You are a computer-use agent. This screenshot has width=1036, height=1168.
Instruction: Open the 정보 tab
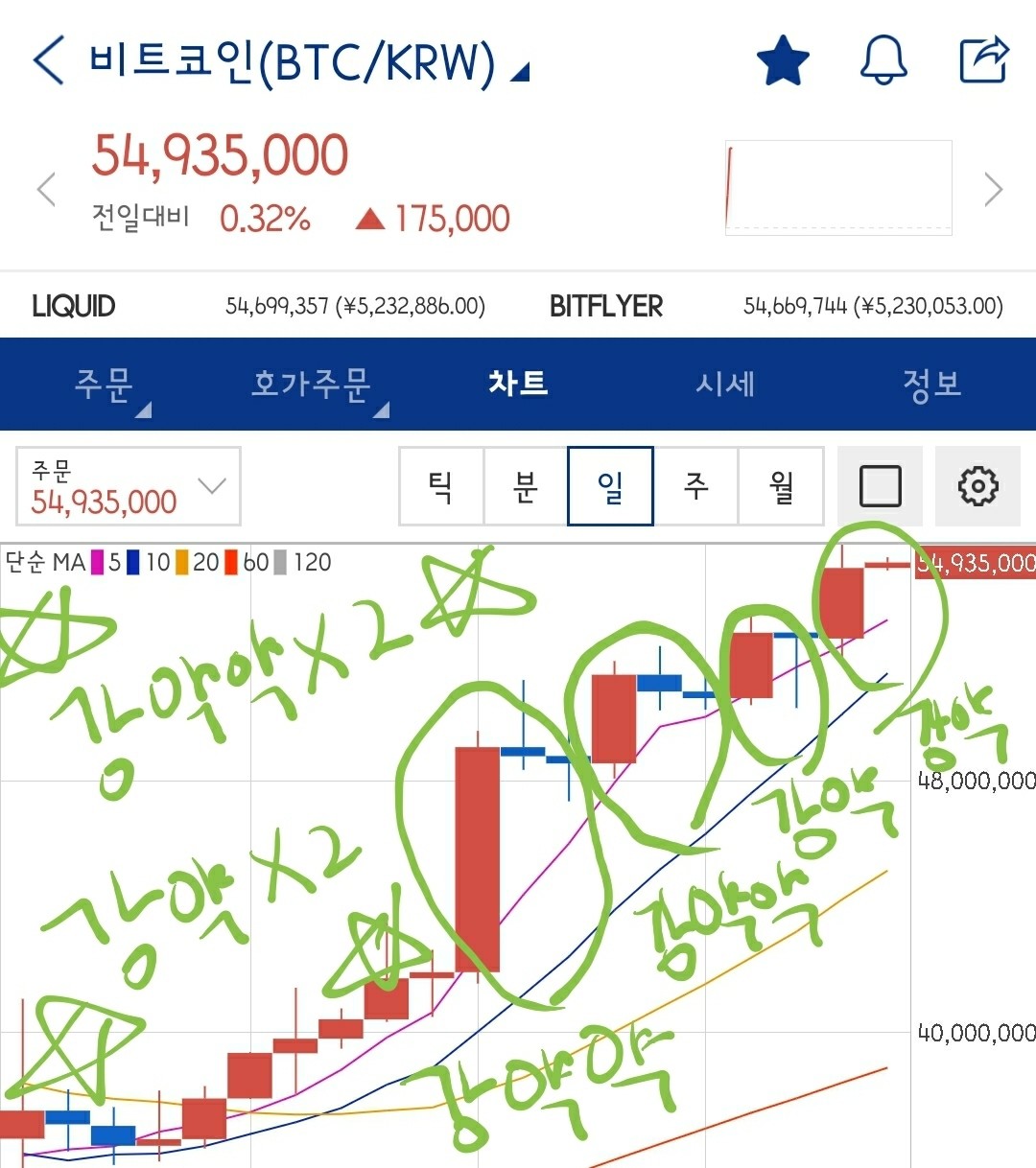(x=930, y=384)
